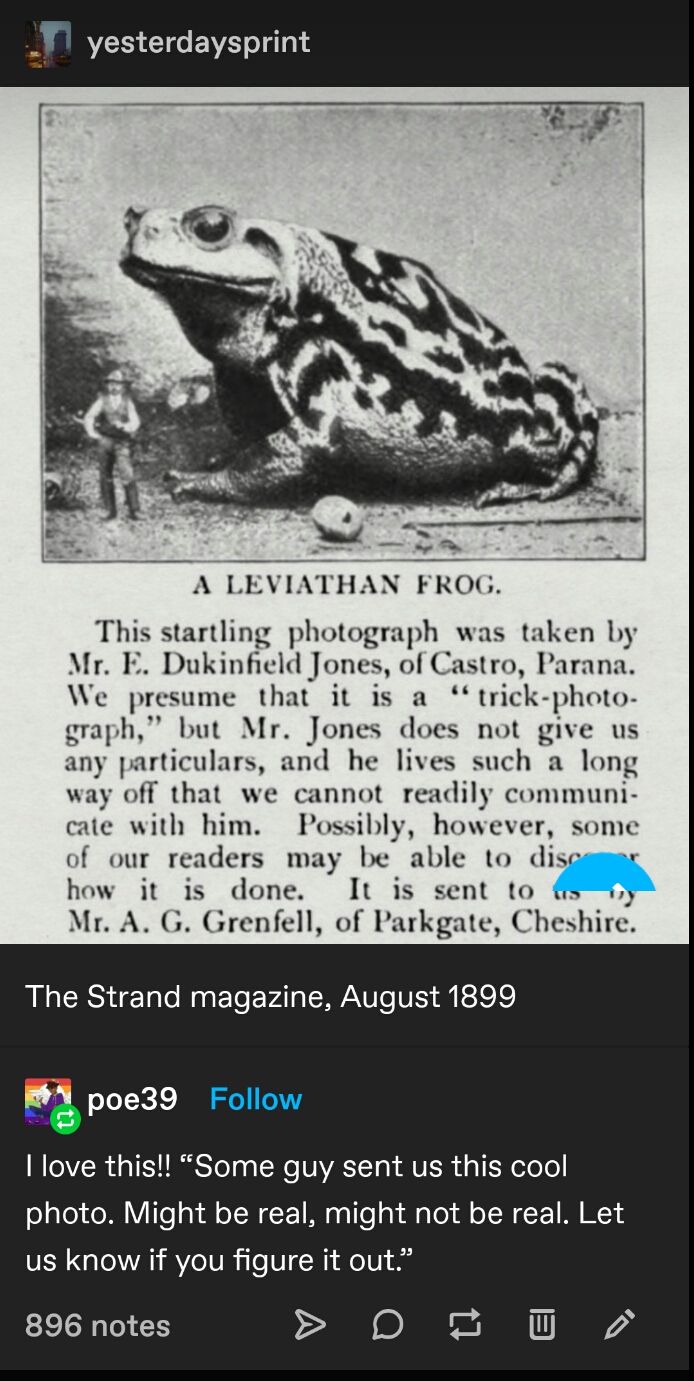The image size is (694, 1381).
Task: Open poe39's blog from the username
Action: coord(132,1099)
